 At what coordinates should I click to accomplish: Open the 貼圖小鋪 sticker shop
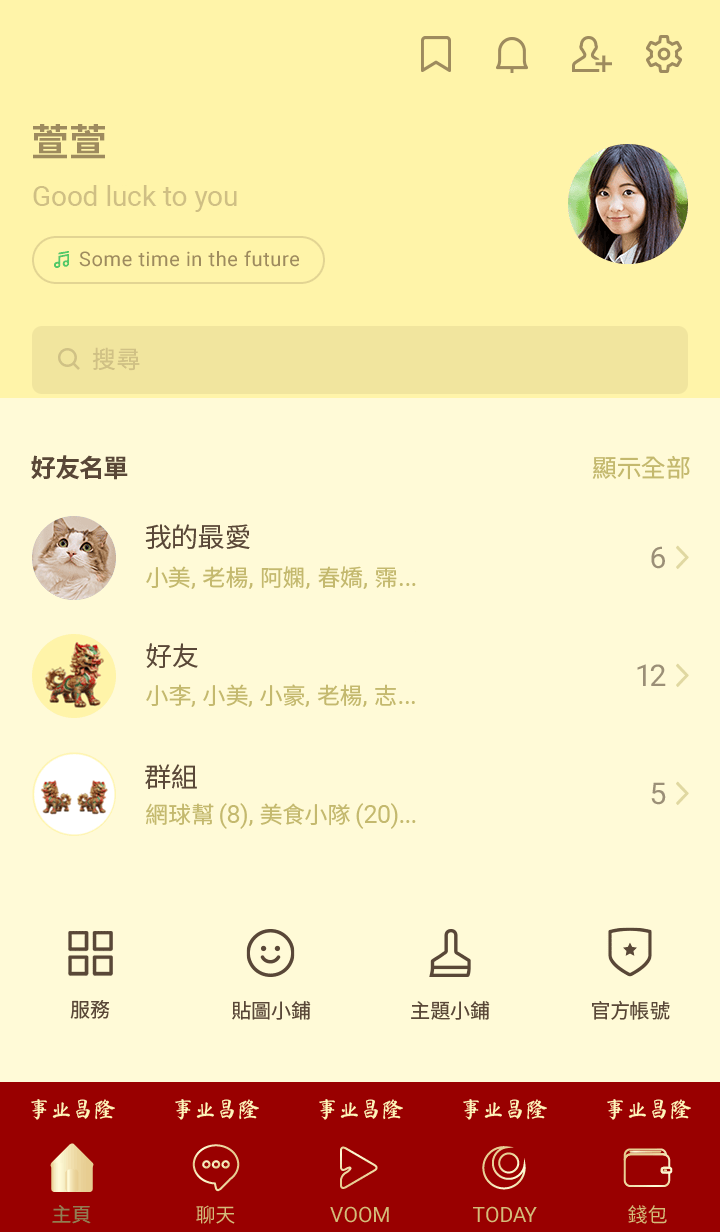(270, 973)
